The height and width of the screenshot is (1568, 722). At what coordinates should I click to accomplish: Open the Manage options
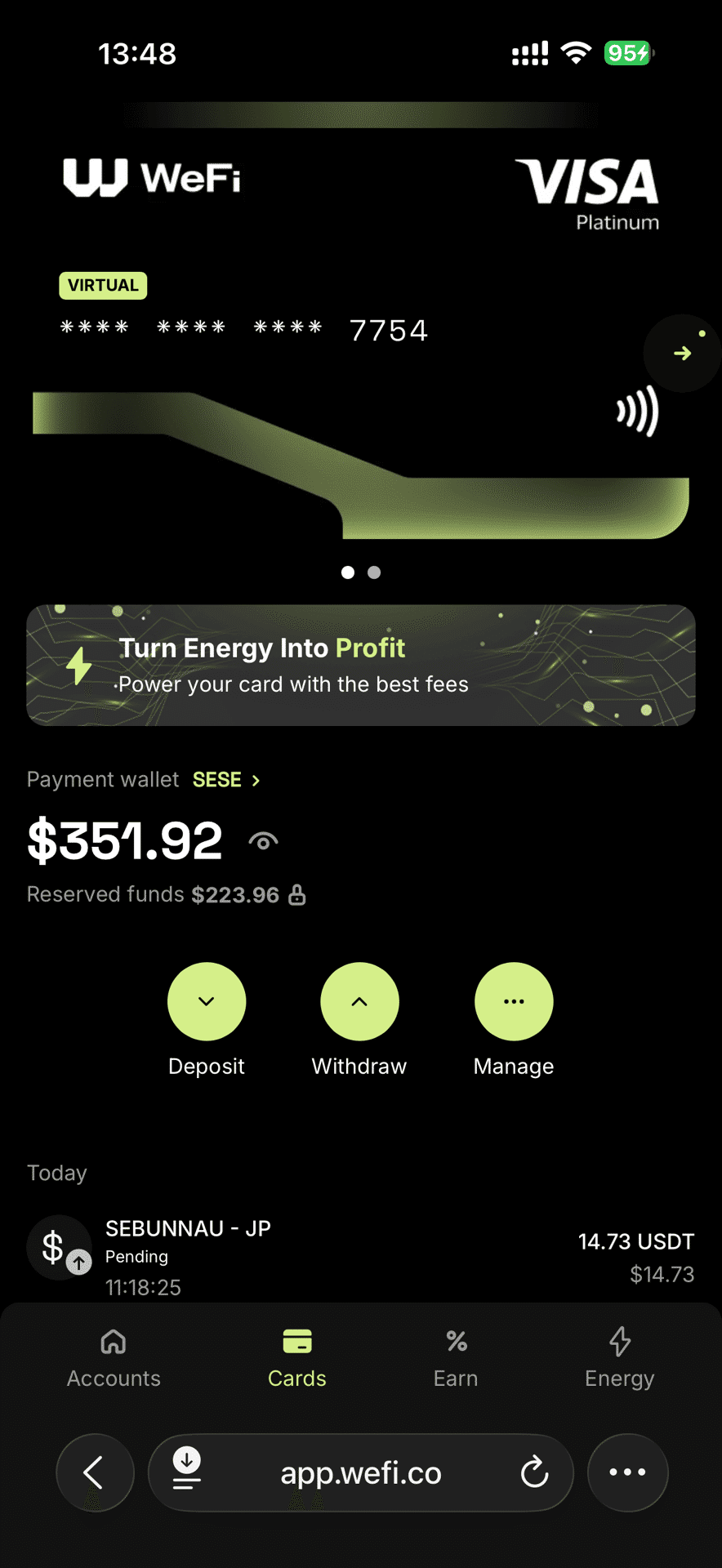click(x=514, y=1002)
